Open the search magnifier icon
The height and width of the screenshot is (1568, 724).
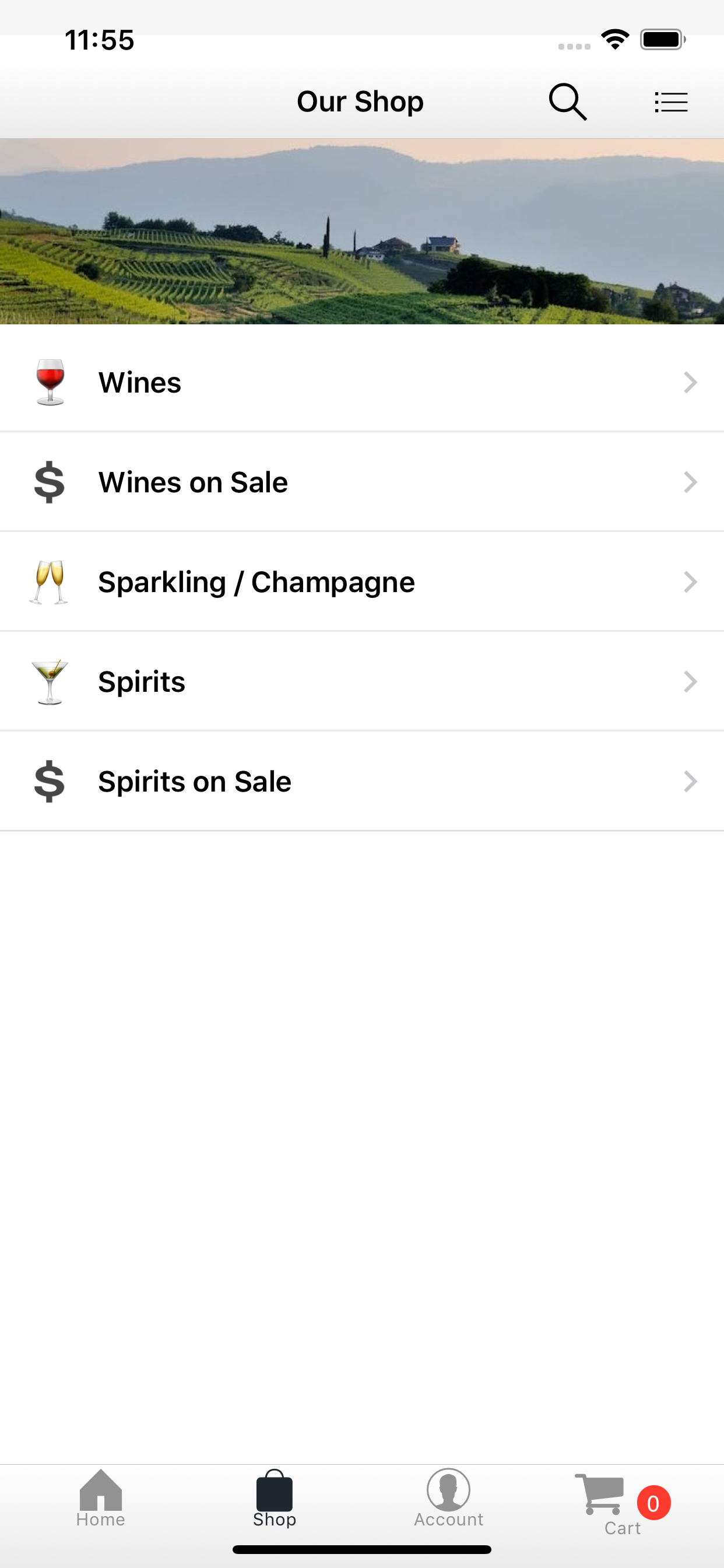pos(568,101)
